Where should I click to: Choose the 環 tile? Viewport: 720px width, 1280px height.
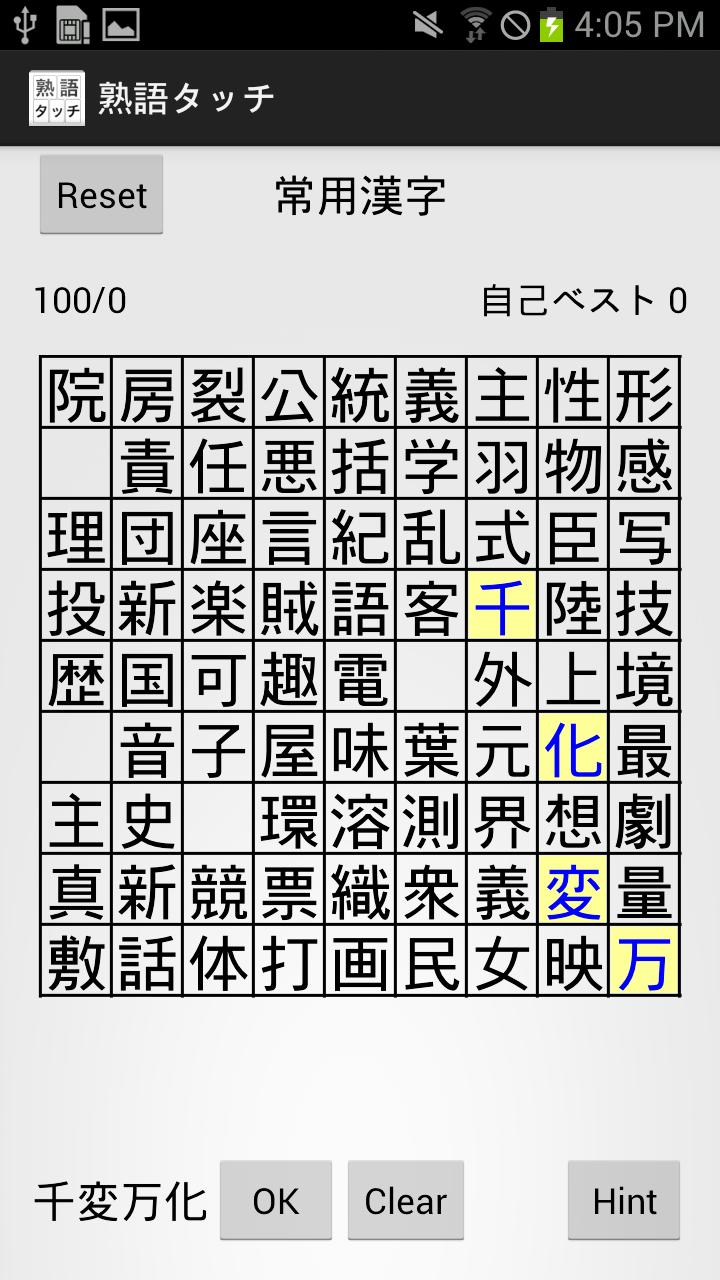[289, 819]
